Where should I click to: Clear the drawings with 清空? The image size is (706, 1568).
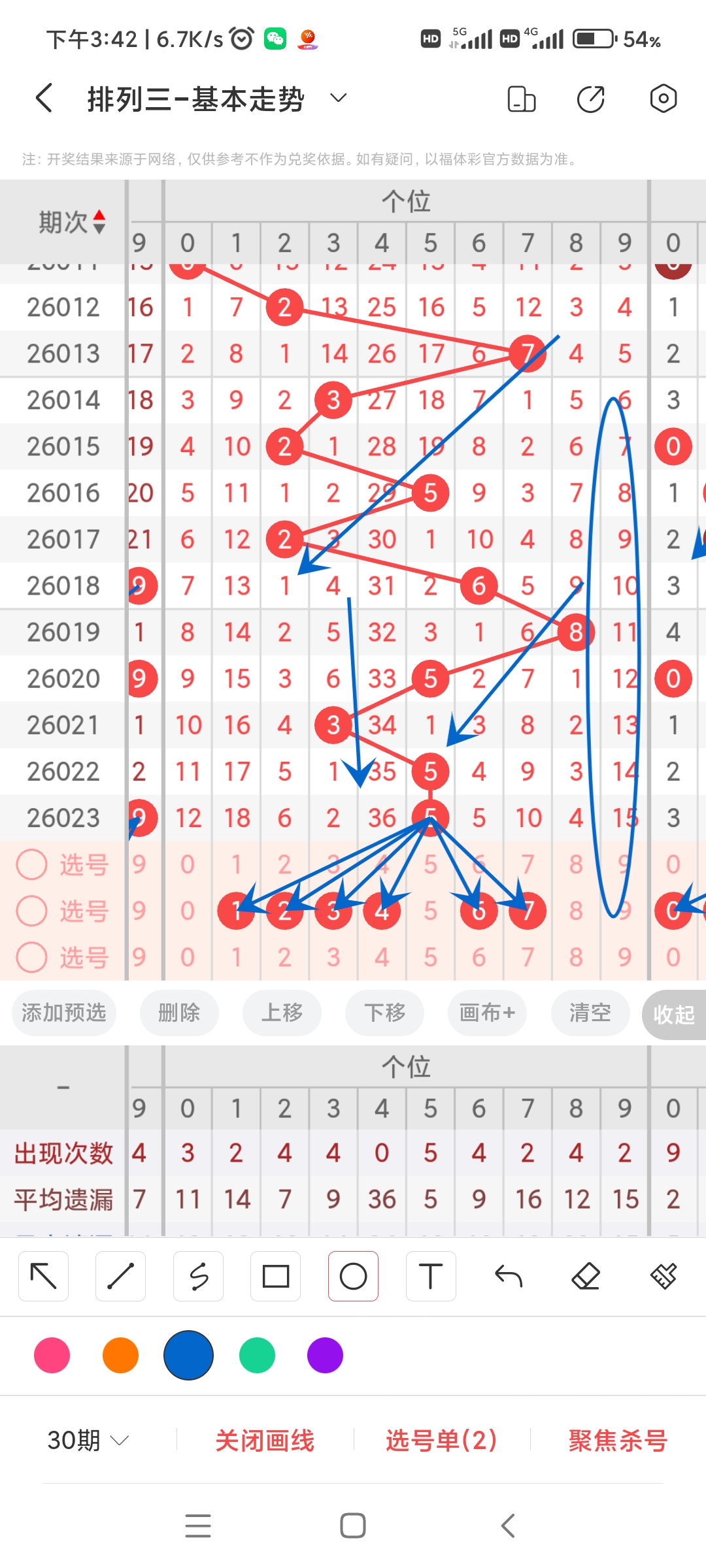[x=590, y=1013]
